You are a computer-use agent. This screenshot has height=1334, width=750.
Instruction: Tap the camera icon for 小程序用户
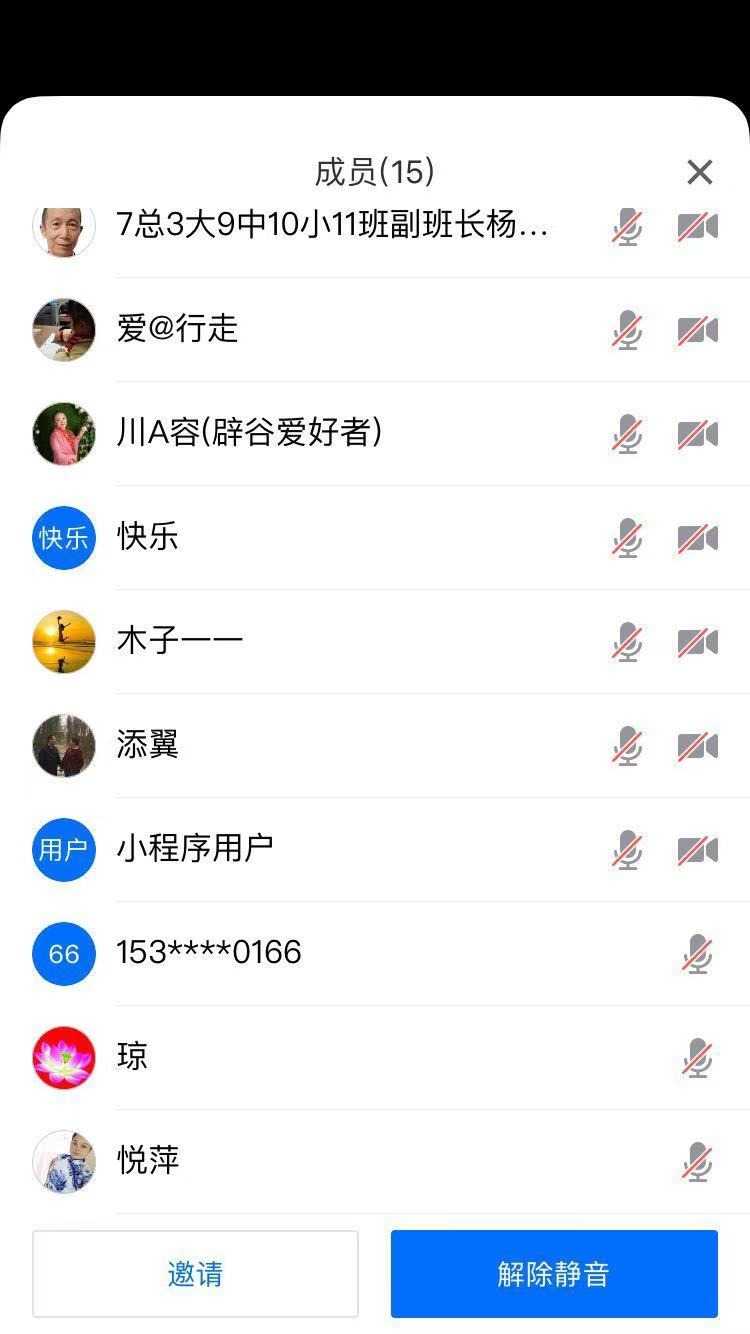(697, 850)
